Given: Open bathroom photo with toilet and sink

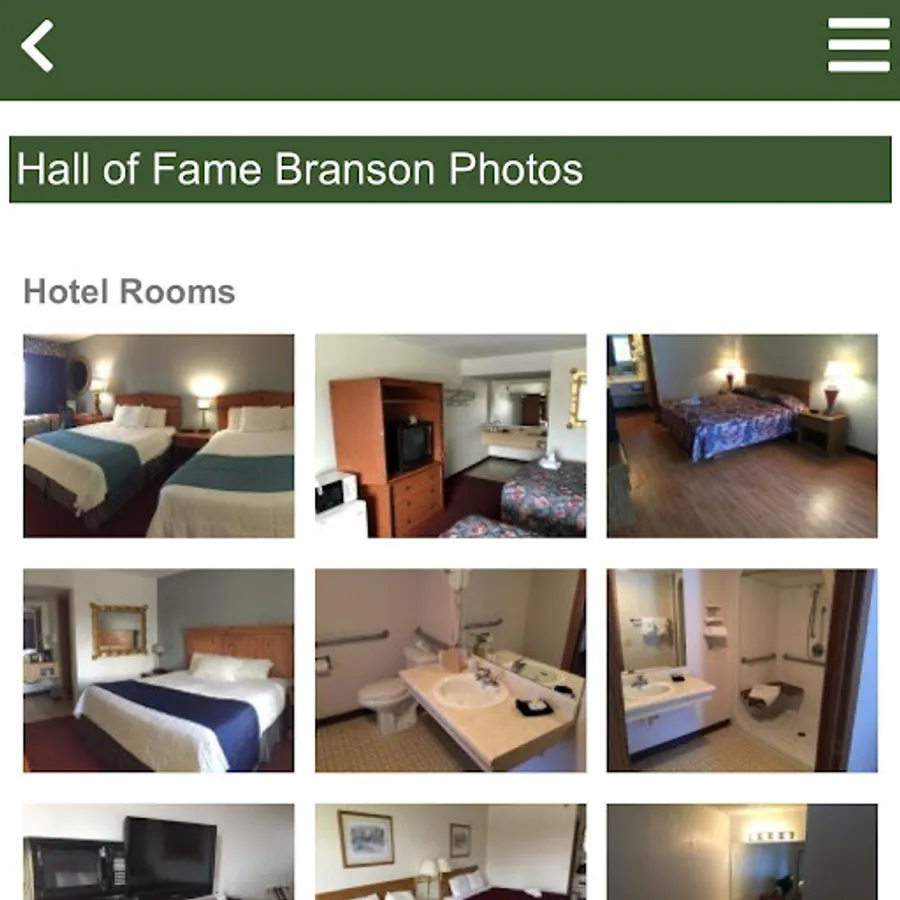Looking at the screenshot, I should pyautogui.click(x=450, y=670).
